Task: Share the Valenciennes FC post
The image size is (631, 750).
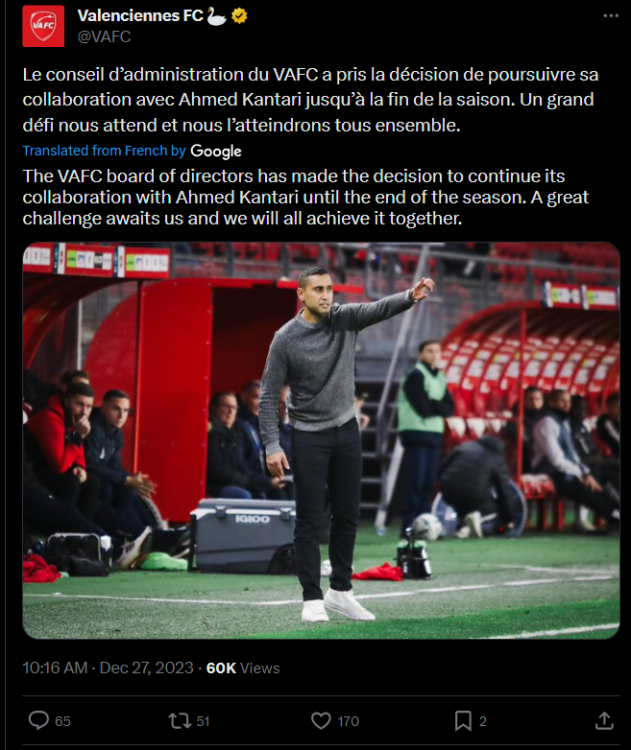Action: coord(604,720)
